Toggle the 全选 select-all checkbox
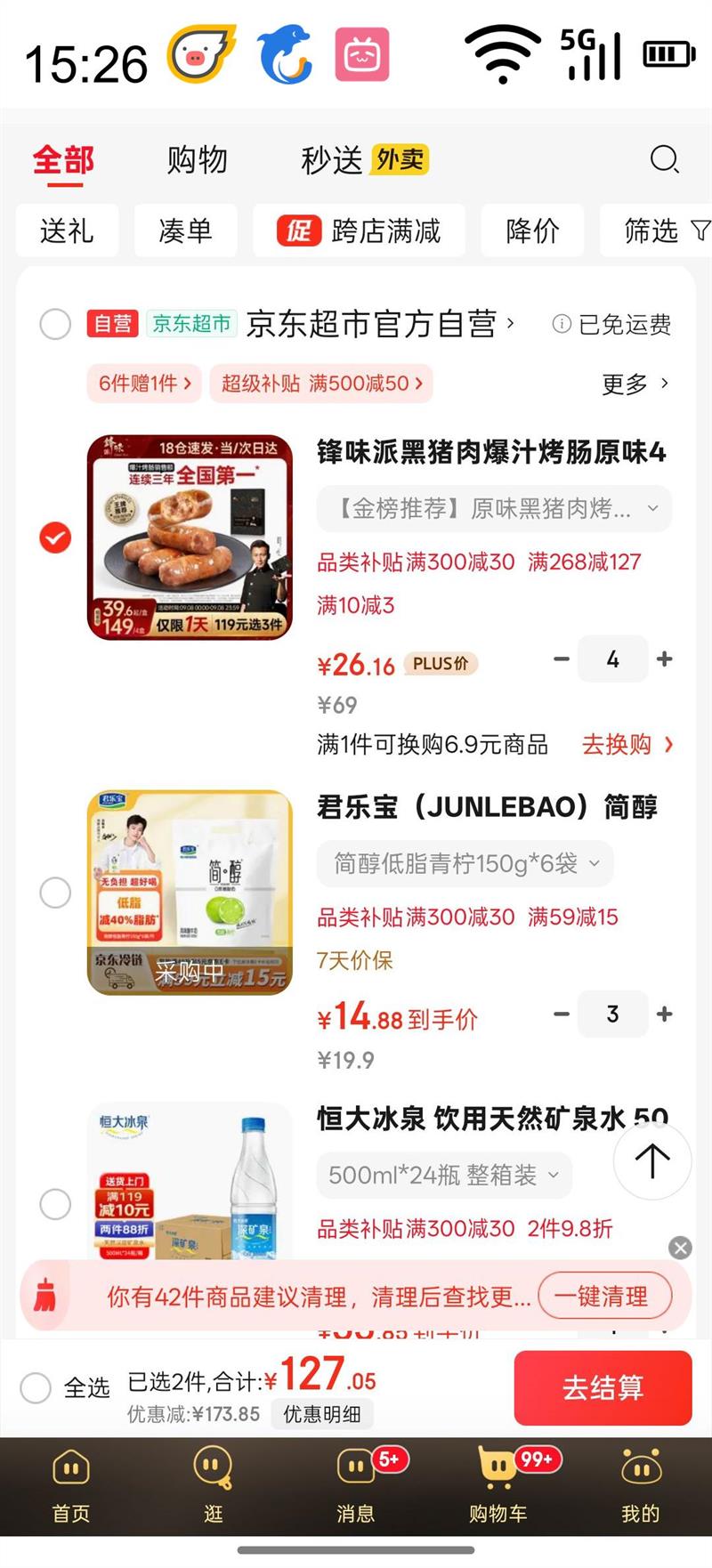Image resolution: width=712 pixels, height=1568 pixels. (36, 1387)
